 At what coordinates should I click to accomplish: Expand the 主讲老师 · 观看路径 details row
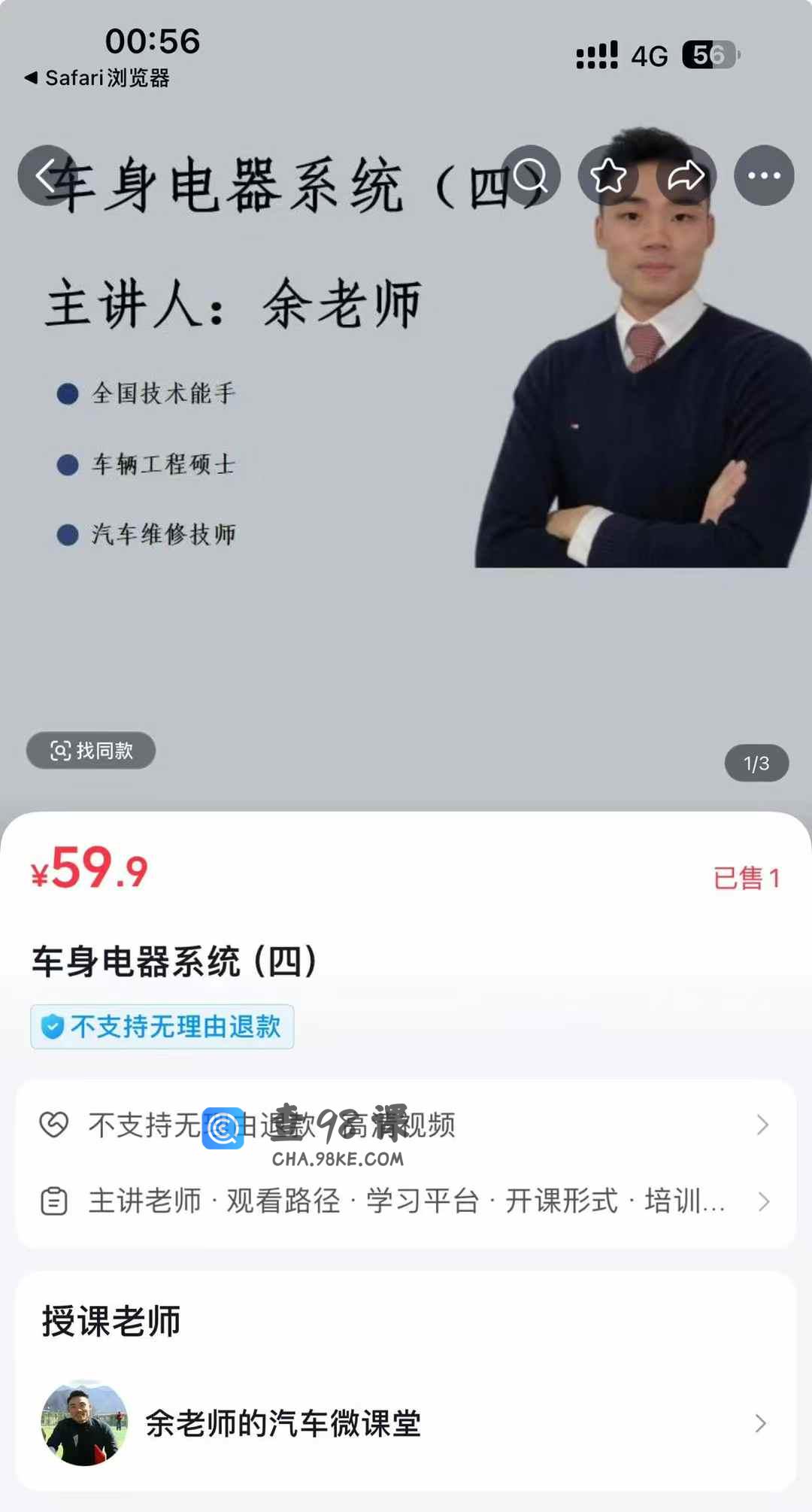(x=406, y=1201)
